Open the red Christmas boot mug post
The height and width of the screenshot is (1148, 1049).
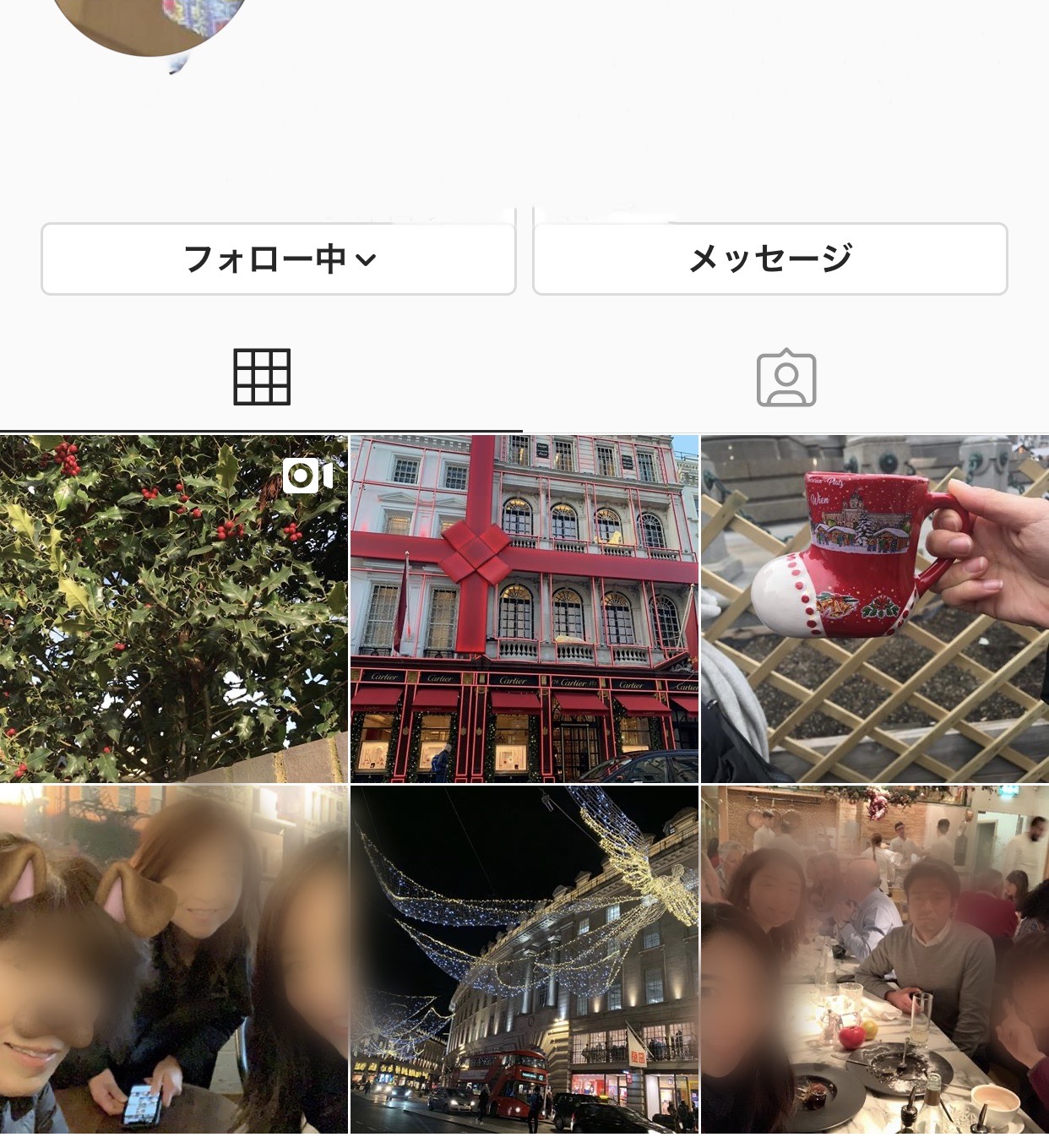coord(874,608)
